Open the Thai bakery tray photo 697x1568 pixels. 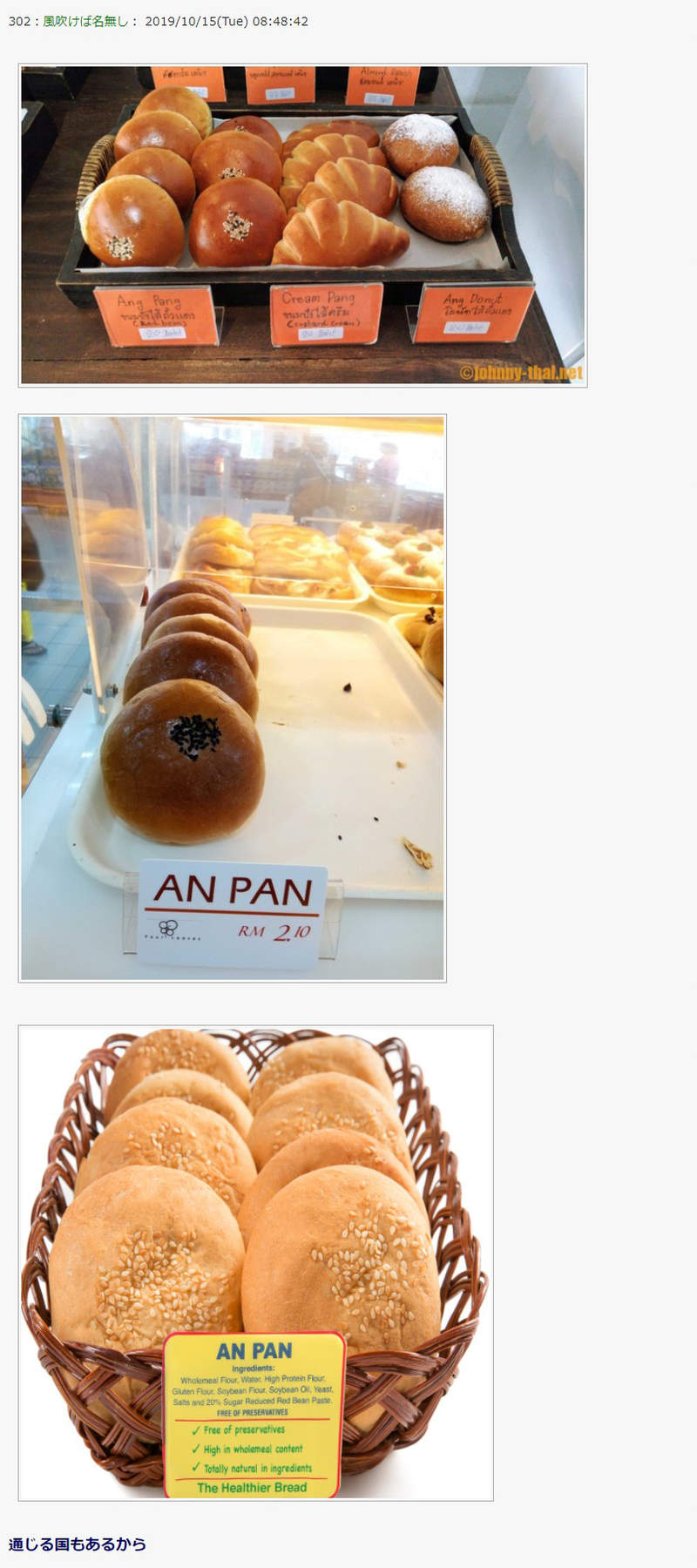click(302, 225)
